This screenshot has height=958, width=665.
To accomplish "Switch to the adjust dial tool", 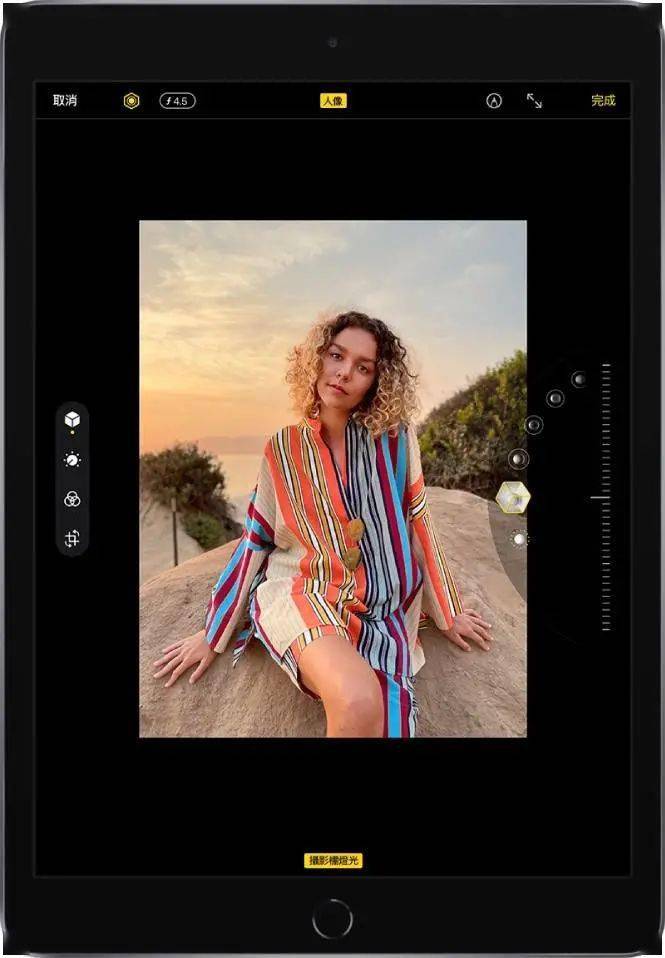I will pos(72,460).
